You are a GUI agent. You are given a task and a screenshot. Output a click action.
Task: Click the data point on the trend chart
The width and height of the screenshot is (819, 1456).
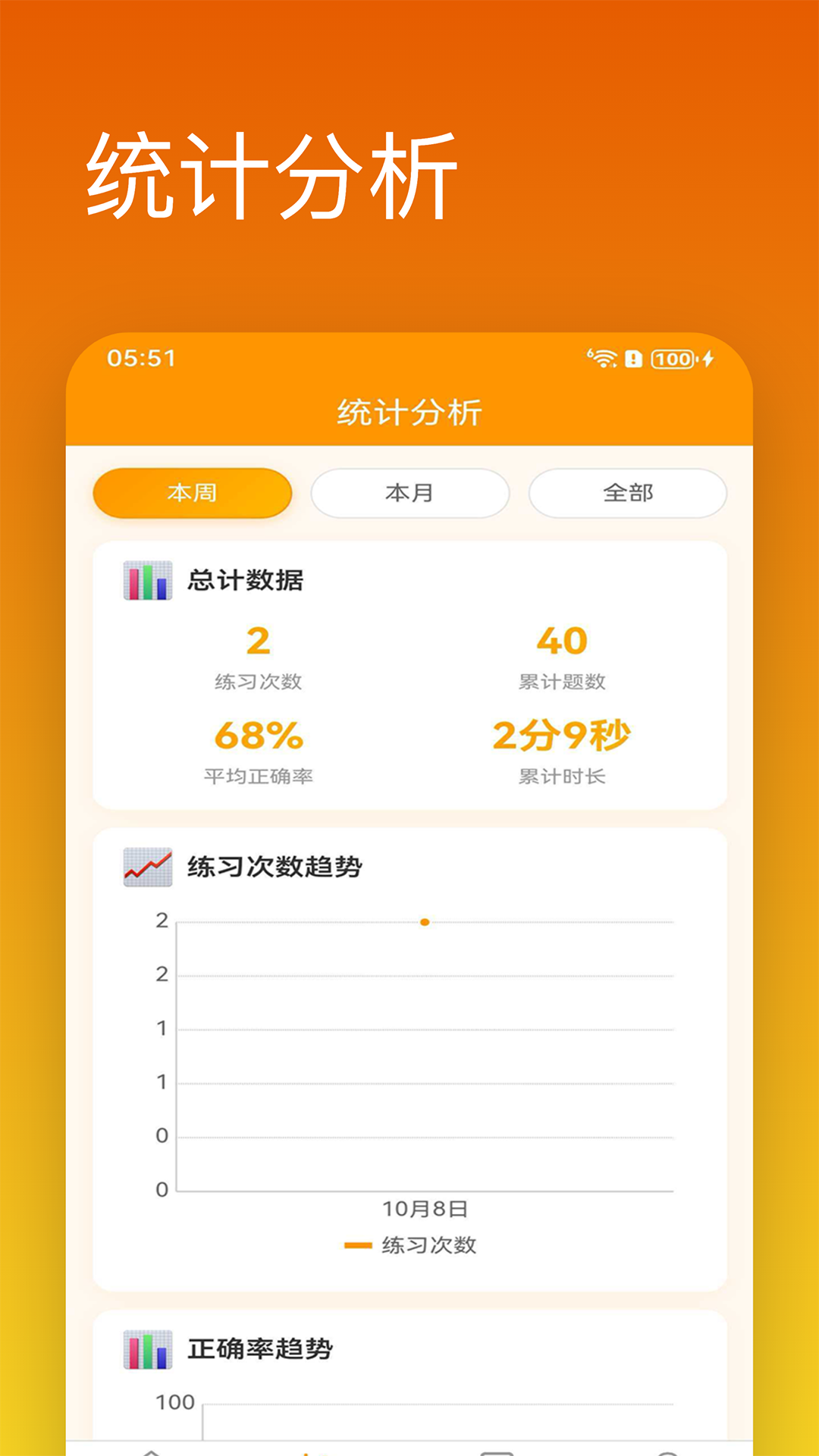(x=424, y=921)
